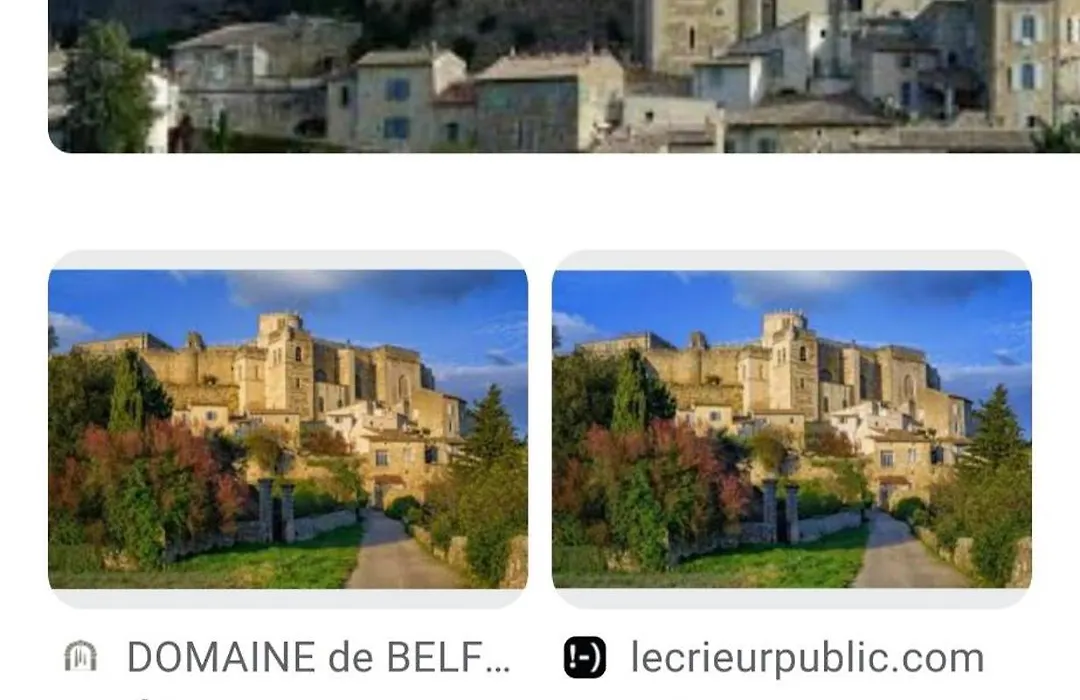
Task: Open the lecrieurpublic.com image result
Action: click(791, 429)
